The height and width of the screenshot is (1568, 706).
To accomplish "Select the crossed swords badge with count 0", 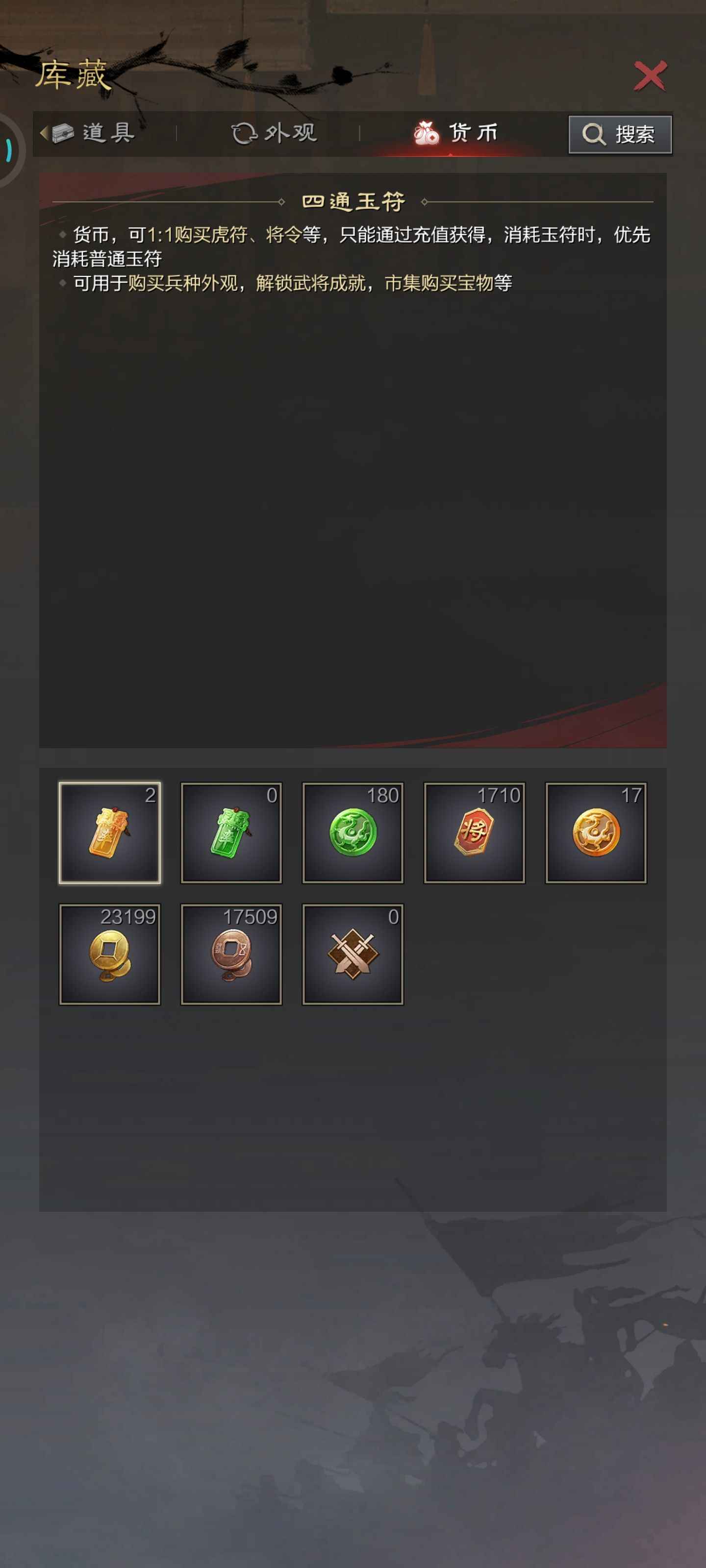I will tap(353, 954).
